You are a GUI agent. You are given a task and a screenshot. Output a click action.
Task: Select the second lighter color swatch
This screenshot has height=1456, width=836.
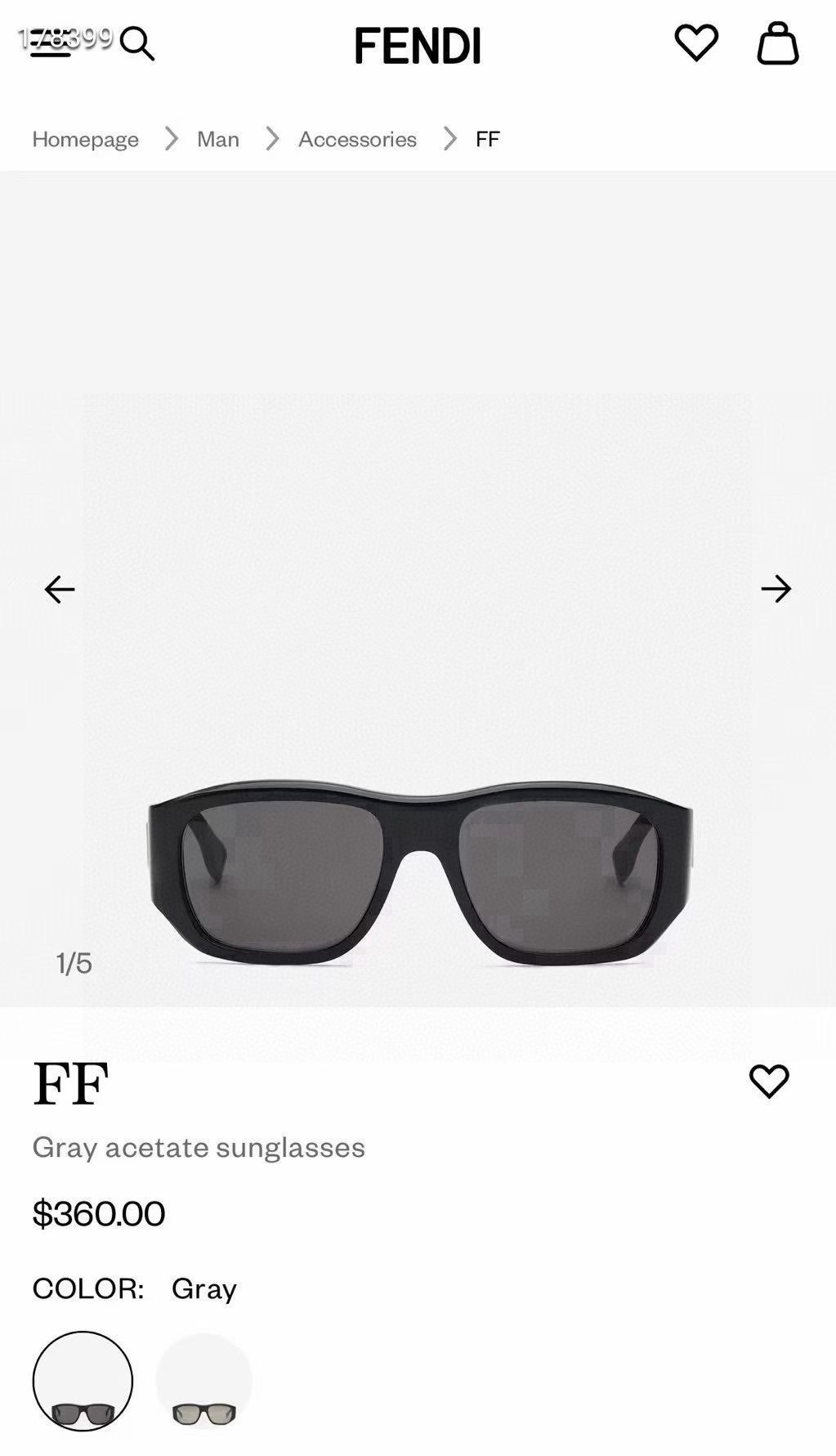coord(203,1381)
